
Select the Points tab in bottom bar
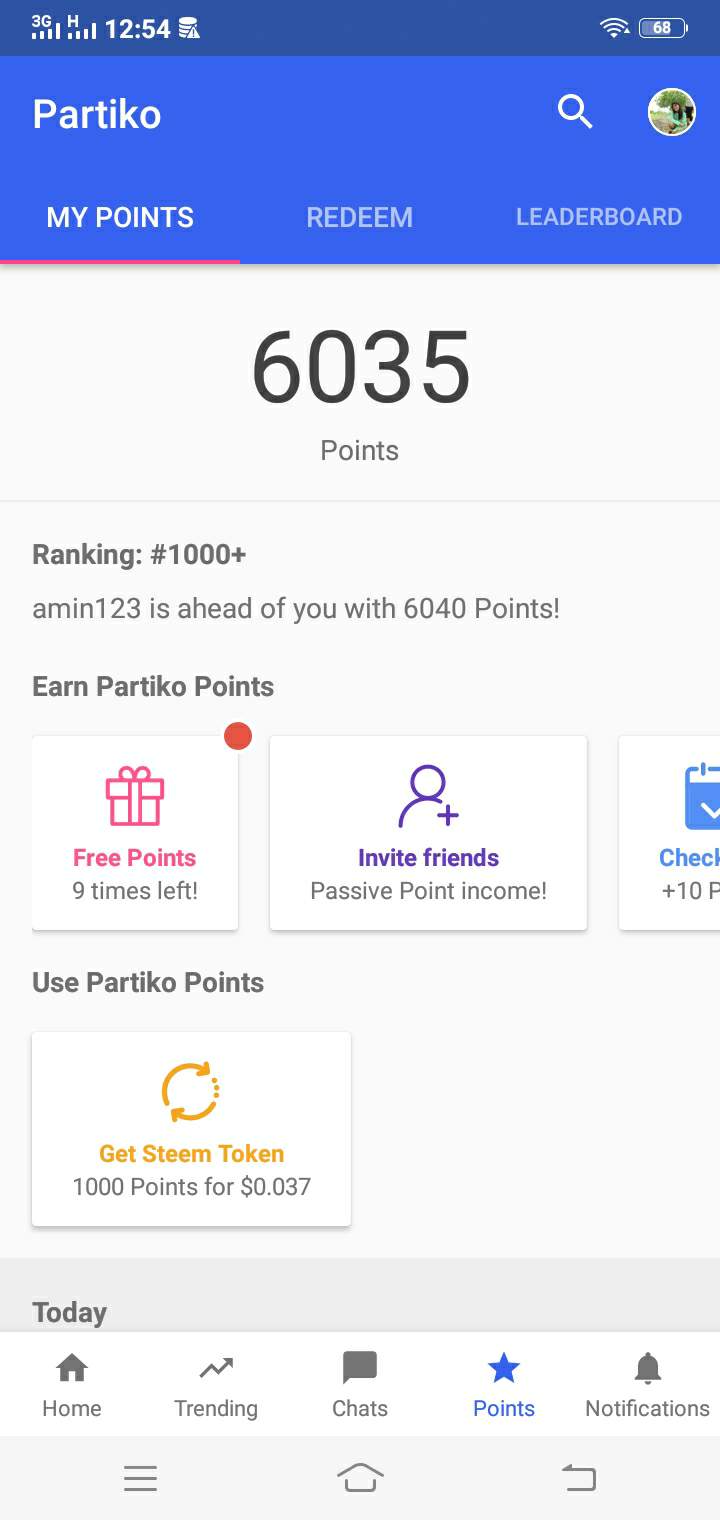(x=504, y=1385)
